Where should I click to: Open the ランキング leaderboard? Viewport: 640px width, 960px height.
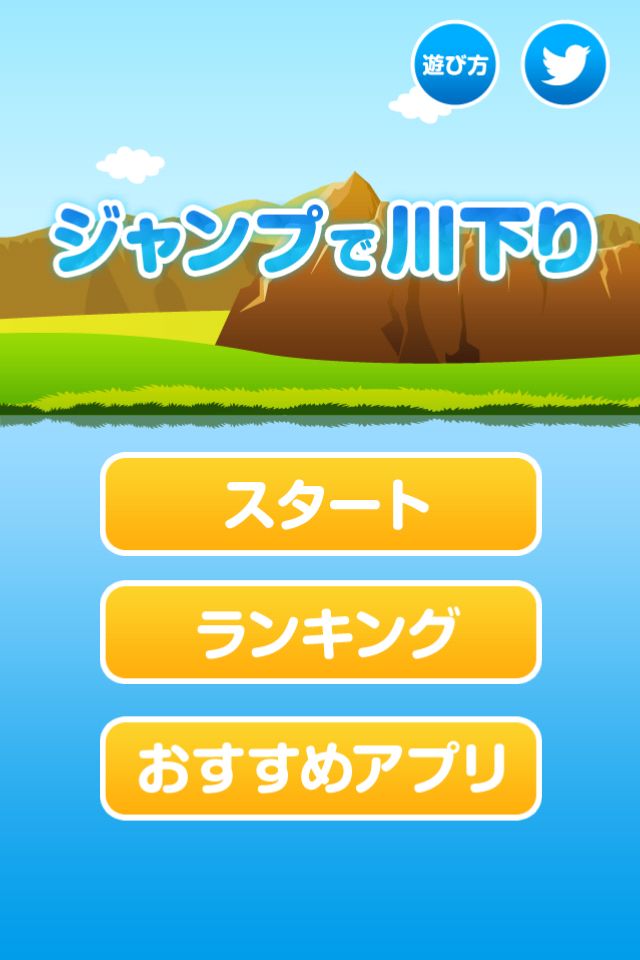point(321,632)
